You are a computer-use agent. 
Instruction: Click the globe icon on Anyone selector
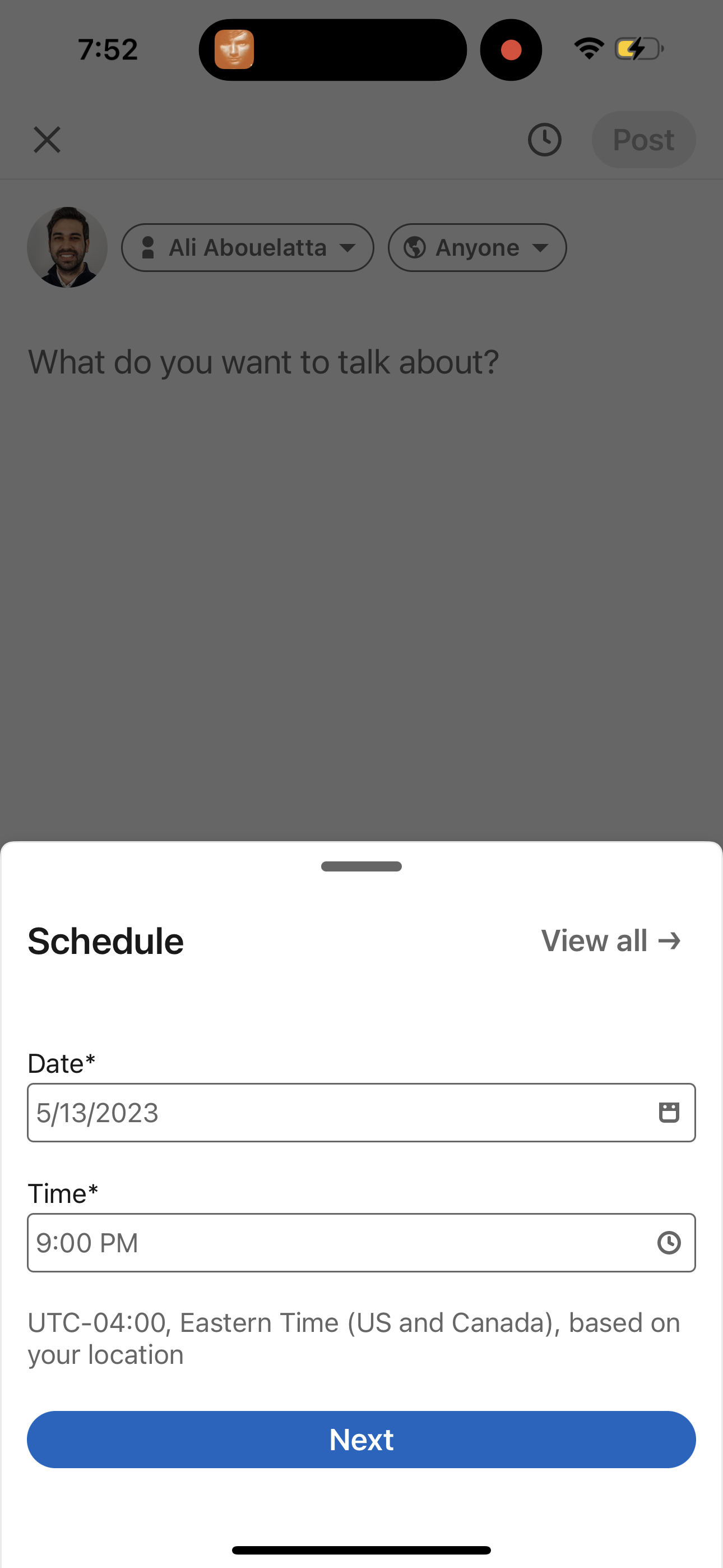point(416,247)
